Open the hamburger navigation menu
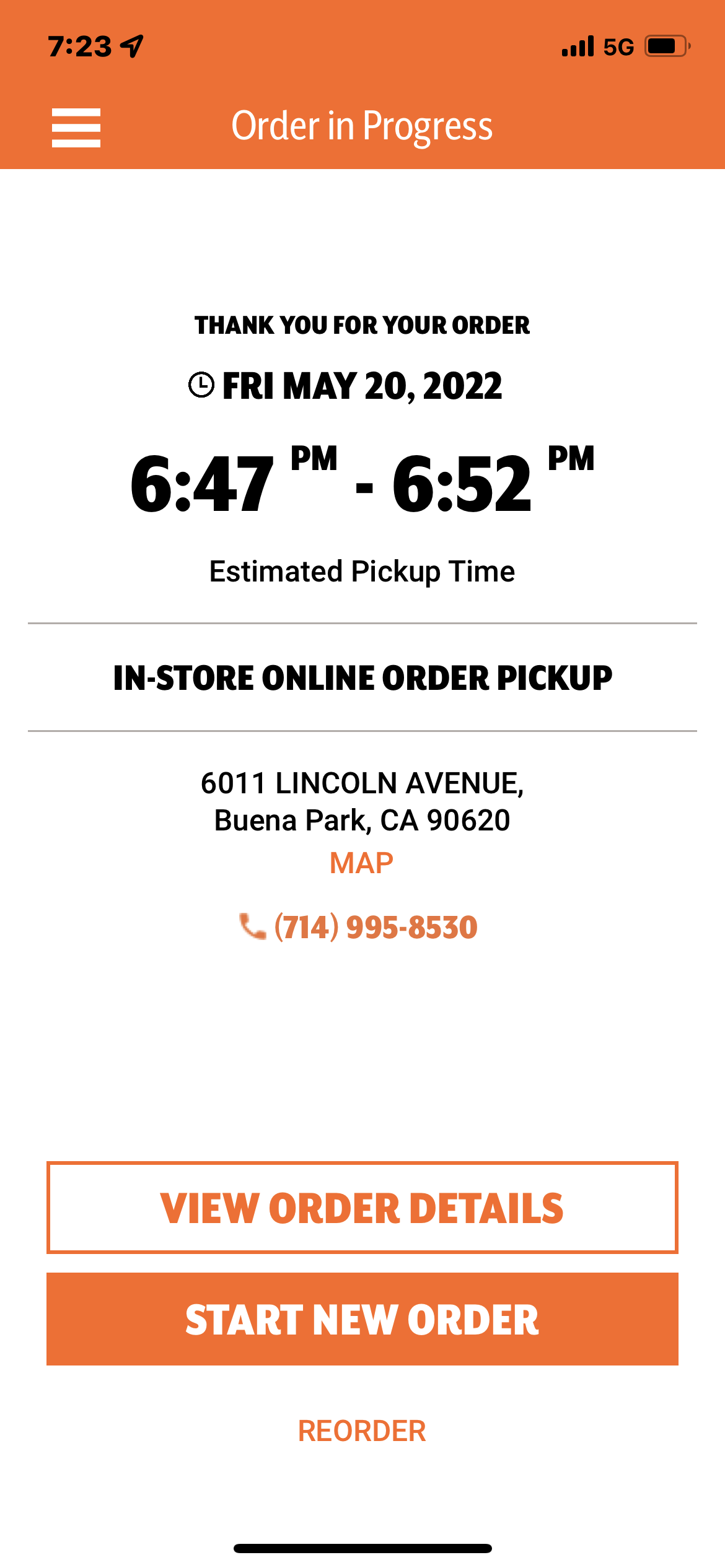Viewport: 725px width, 1568px height. (x=76, y=128)
